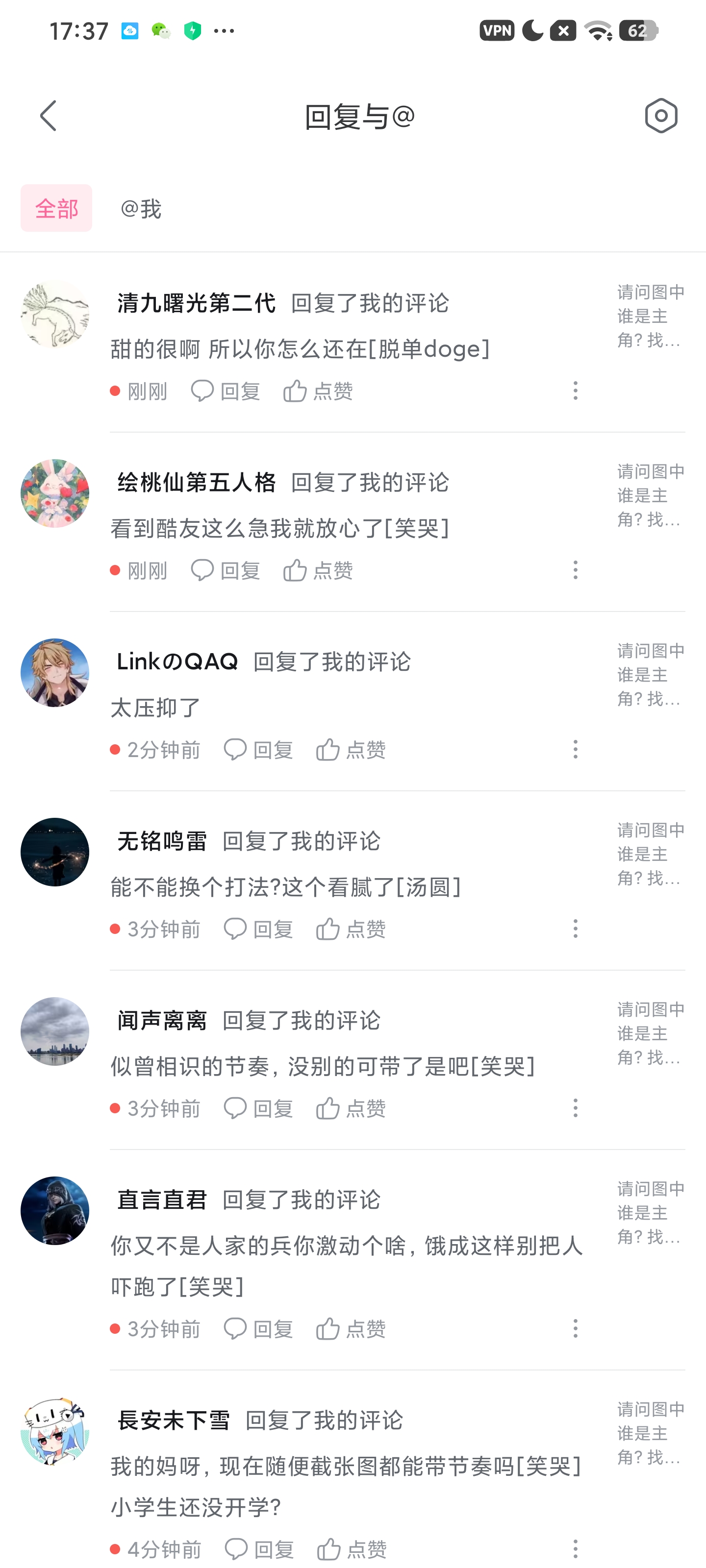Open more options for 直言直君's reply
Image resolution: width=706 pixels, height=1568 pixels.
(x=575, y=1329)
